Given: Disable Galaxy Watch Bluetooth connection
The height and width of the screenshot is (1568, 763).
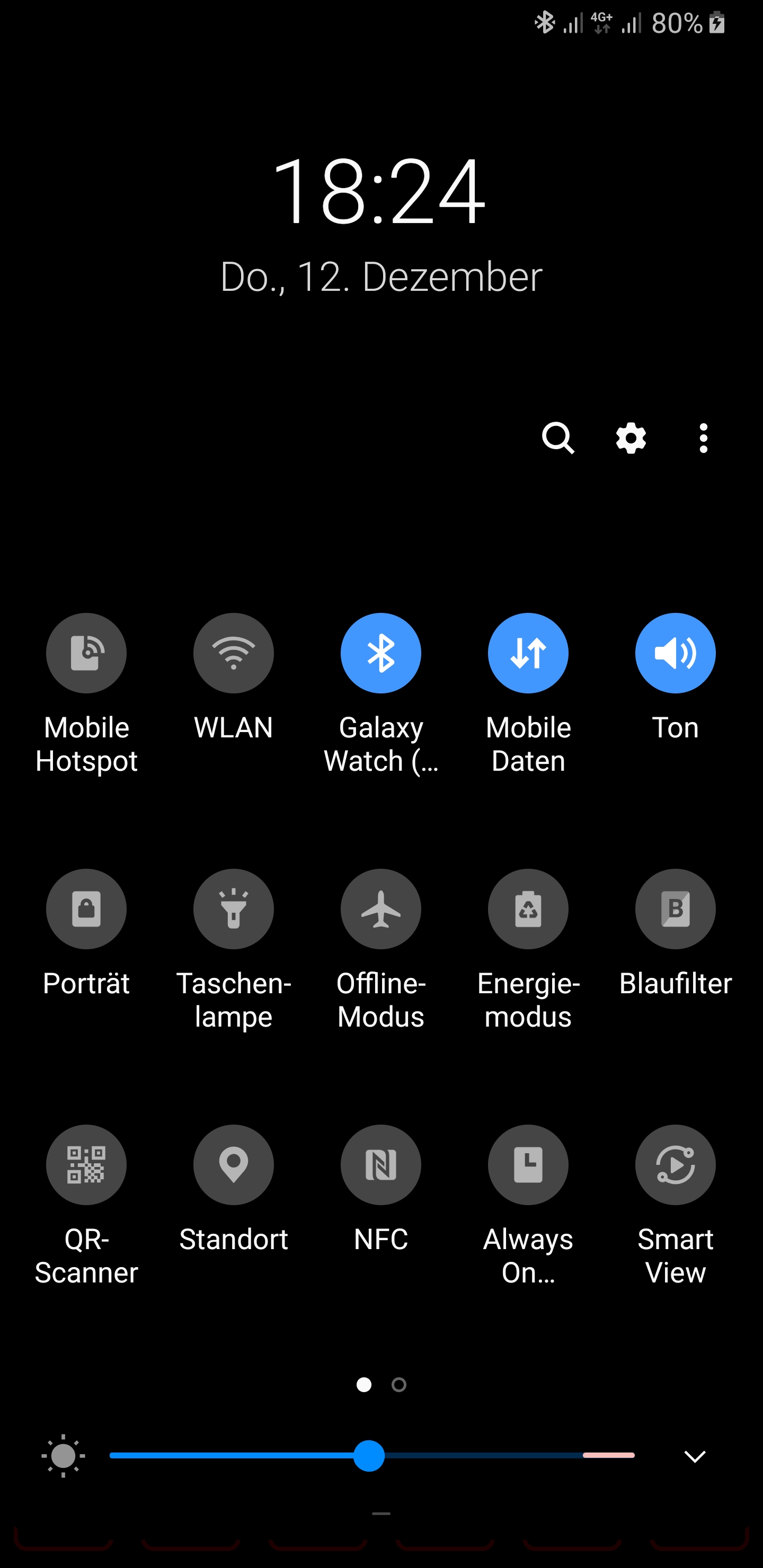Looking at the screenshot, I should pyautogui.click(x=380, y=653).
